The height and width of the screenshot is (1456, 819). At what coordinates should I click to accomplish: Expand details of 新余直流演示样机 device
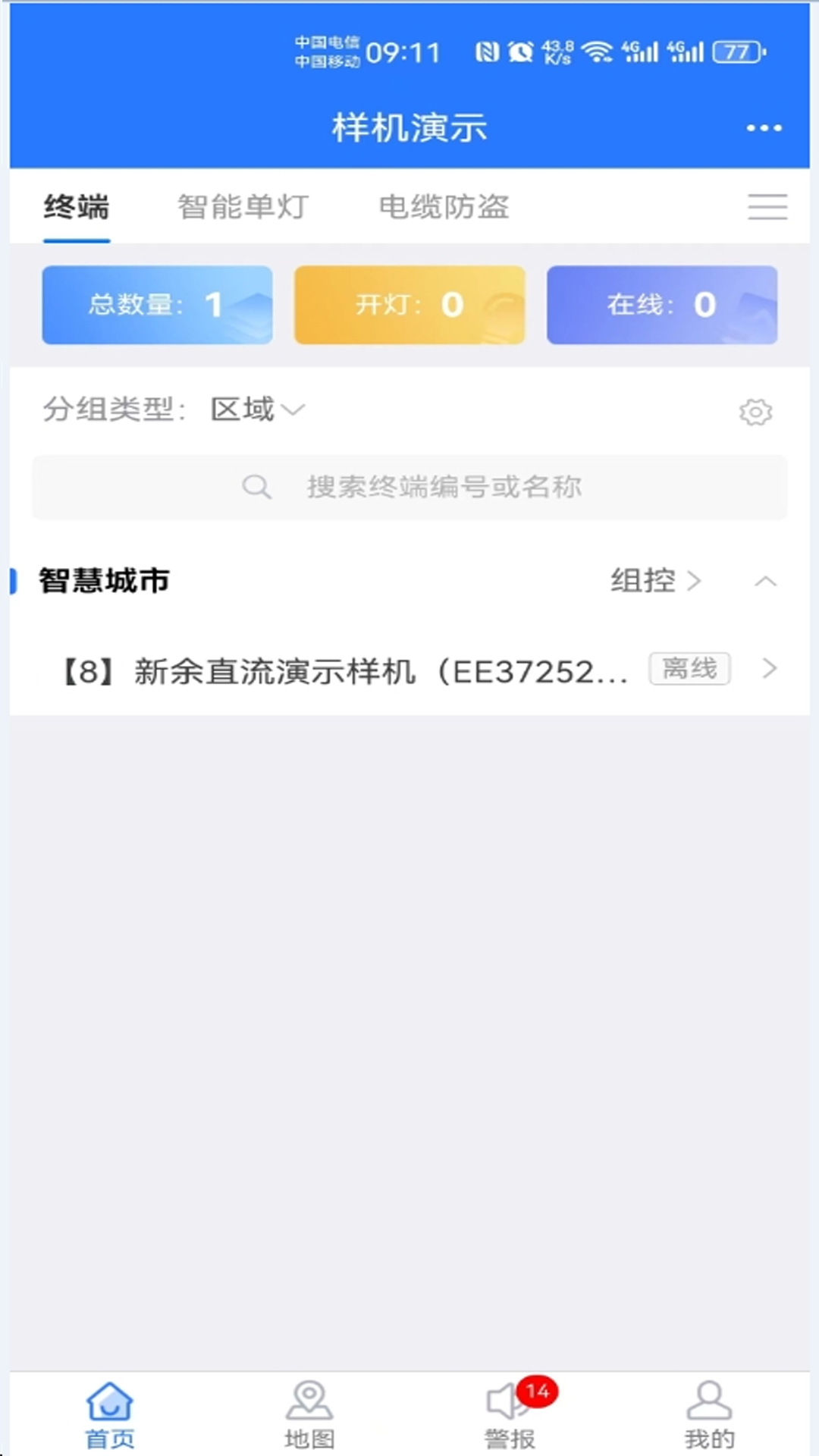point(771,669)
